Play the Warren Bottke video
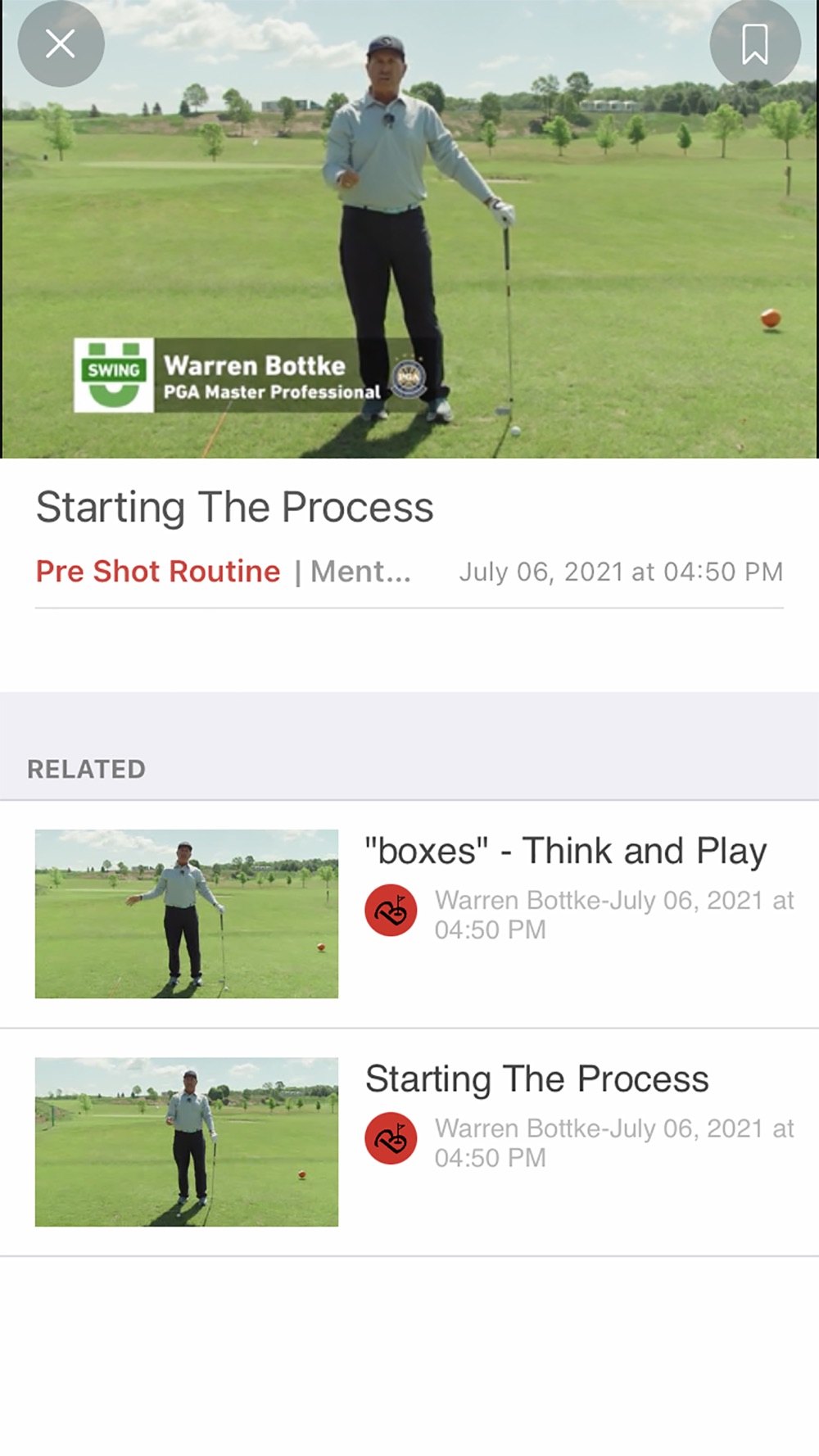Screen dimensions: 819x1456 pos(409,229)
